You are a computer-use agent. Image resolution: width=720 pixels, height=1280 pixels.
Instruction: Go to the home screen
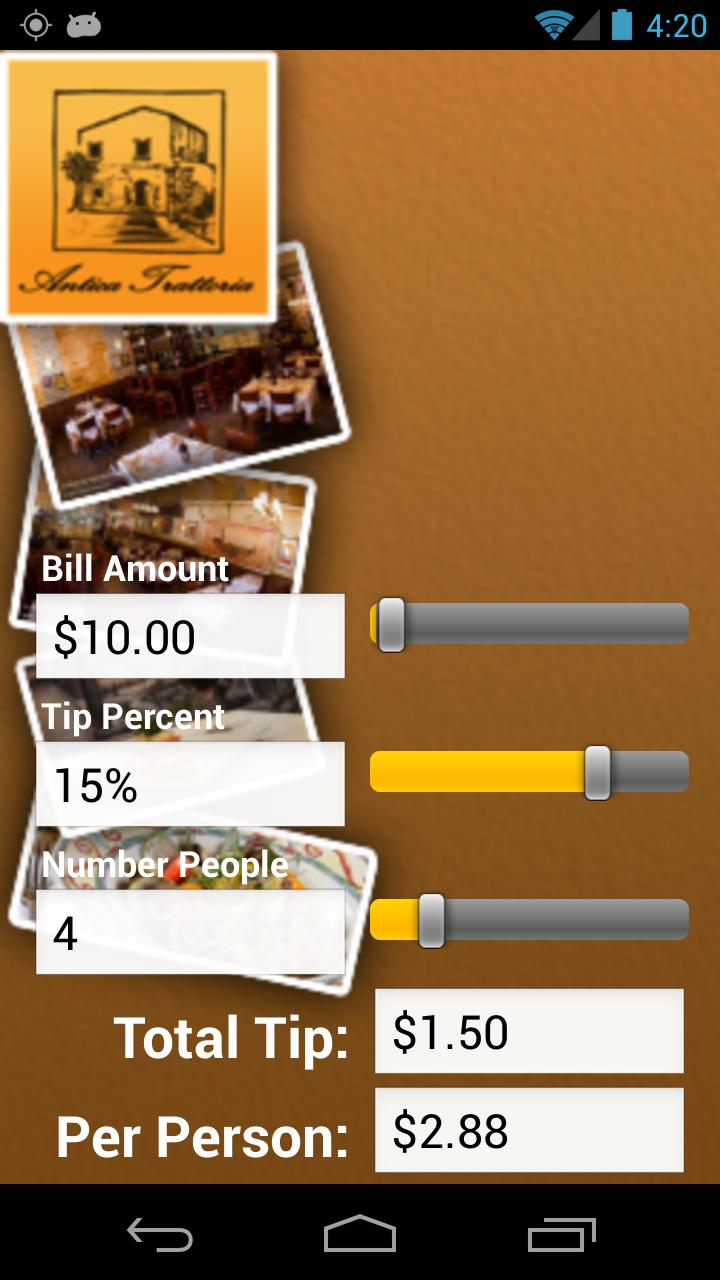coord(360,1234)
